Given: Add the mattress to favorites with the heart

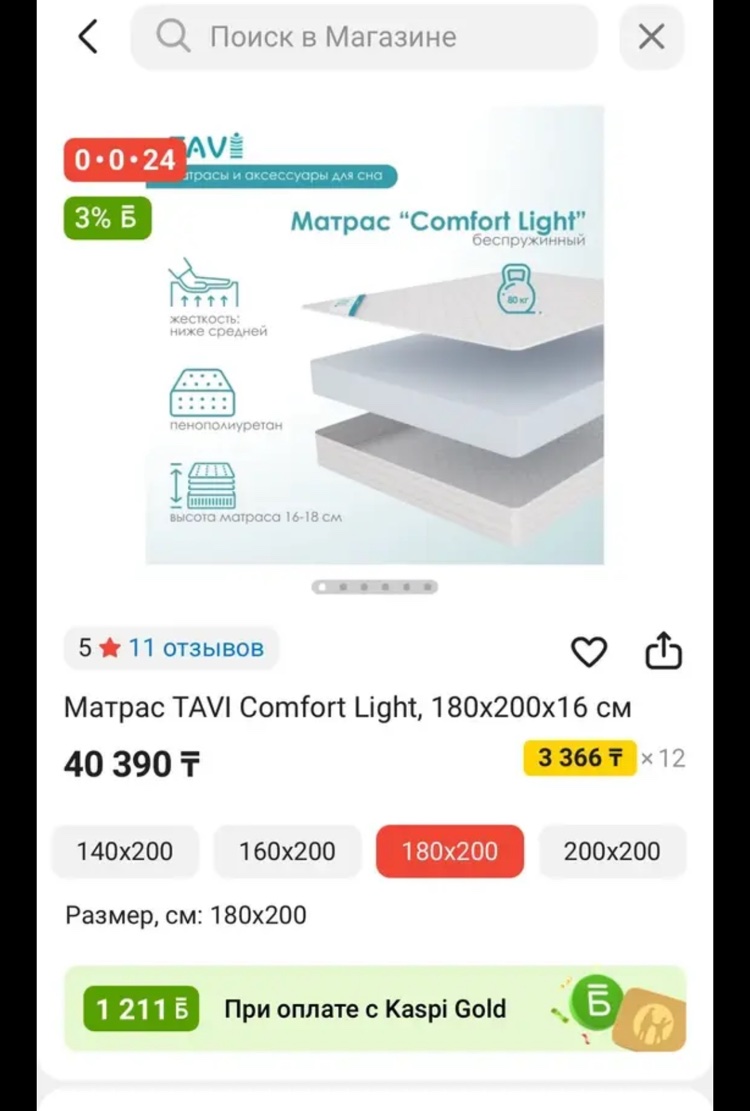Looking at the screenshot, I should 589,652.
